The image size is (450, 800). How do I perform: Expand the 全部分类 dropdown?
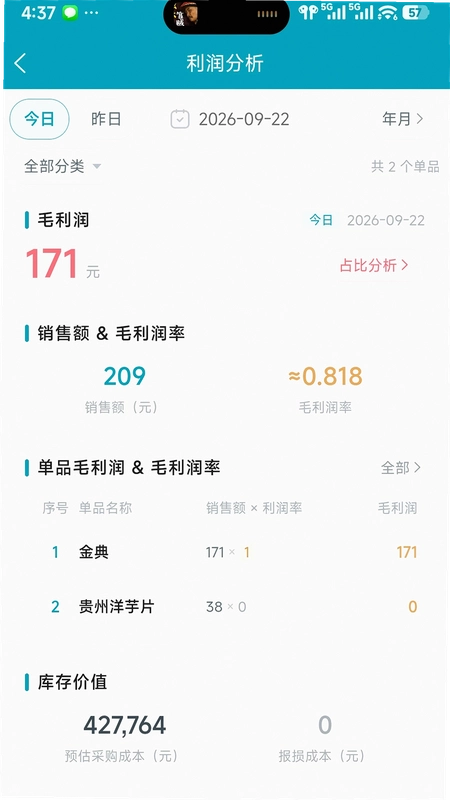[x=62, y=166]
